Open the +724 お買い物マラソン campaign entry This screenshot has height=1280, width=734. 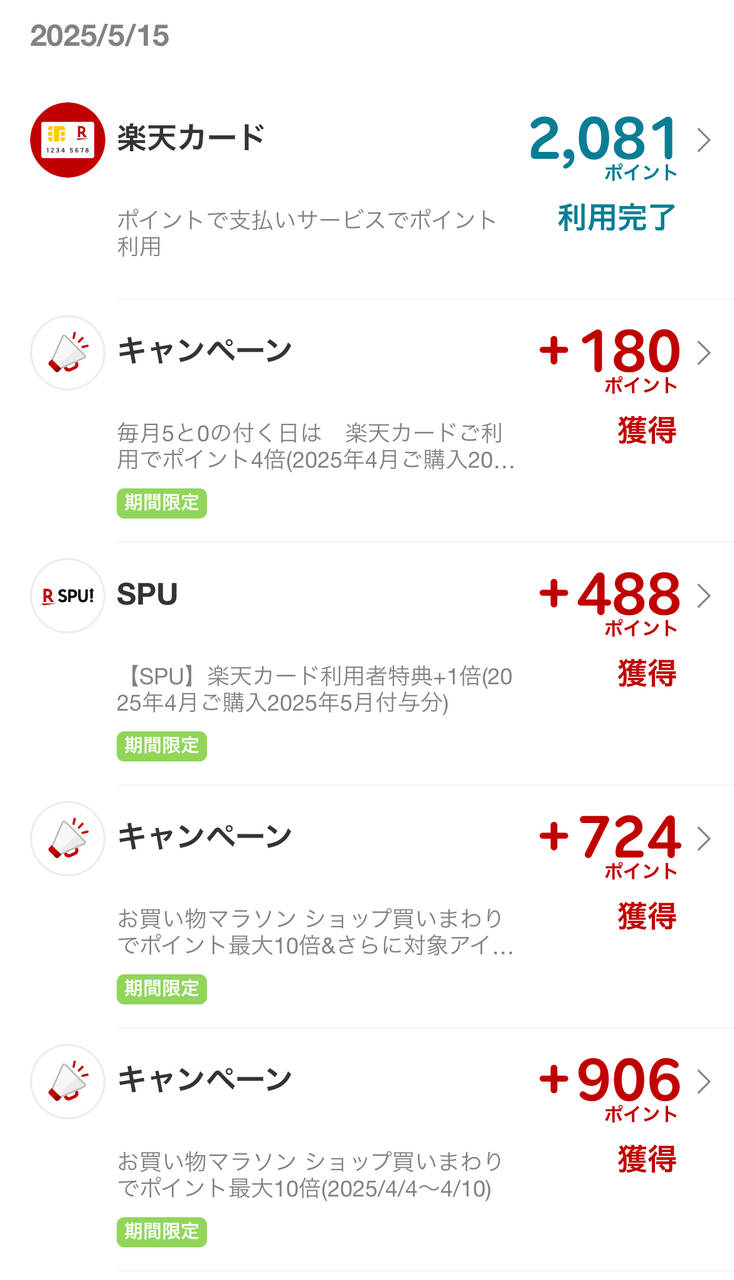tap(703, 839)
